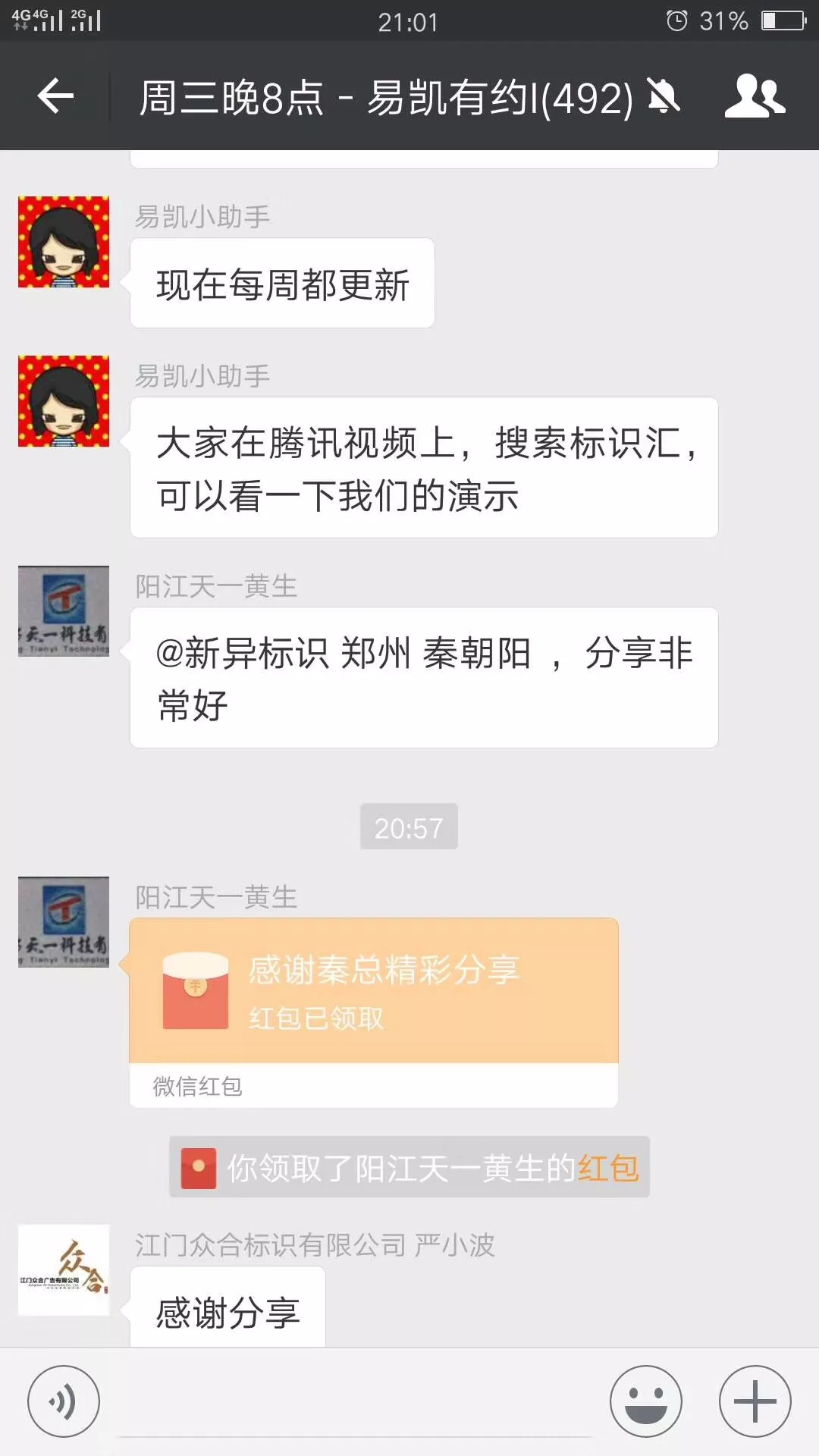
Task: Tap the orange 红包 link in notice
Action: [608, 1168]
